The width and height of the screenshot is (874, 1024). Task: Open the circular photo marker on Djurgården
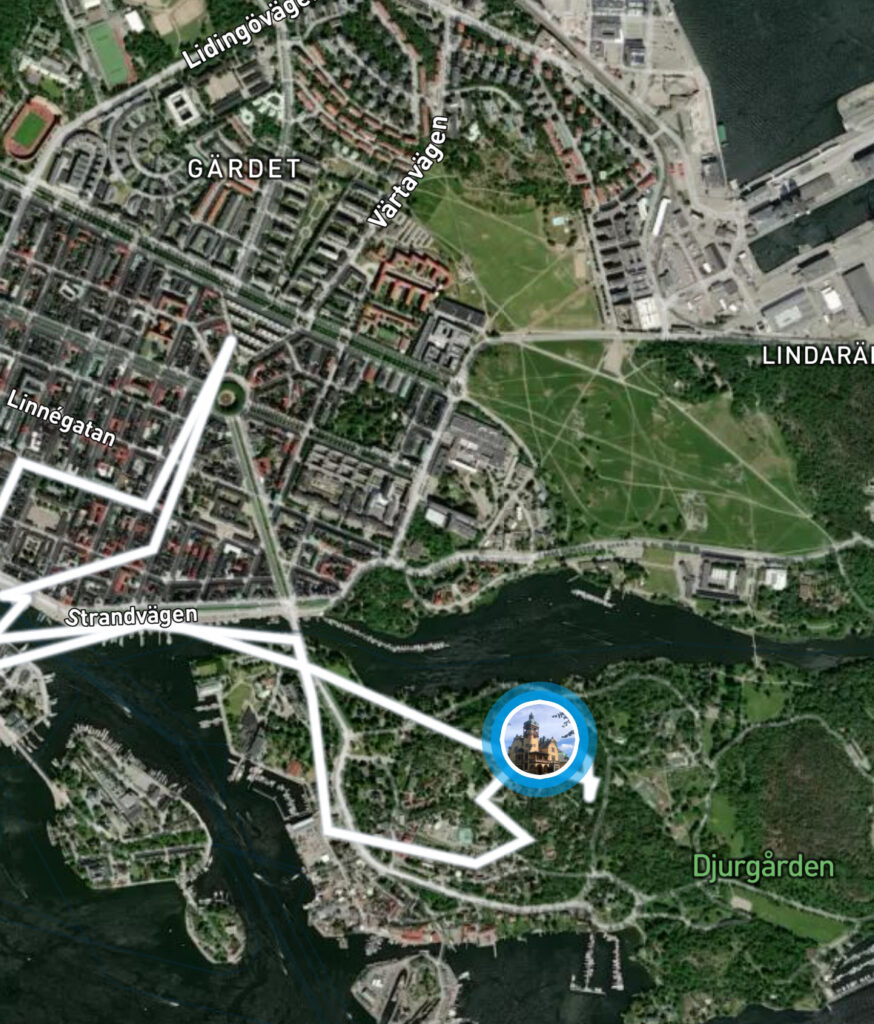540,740
